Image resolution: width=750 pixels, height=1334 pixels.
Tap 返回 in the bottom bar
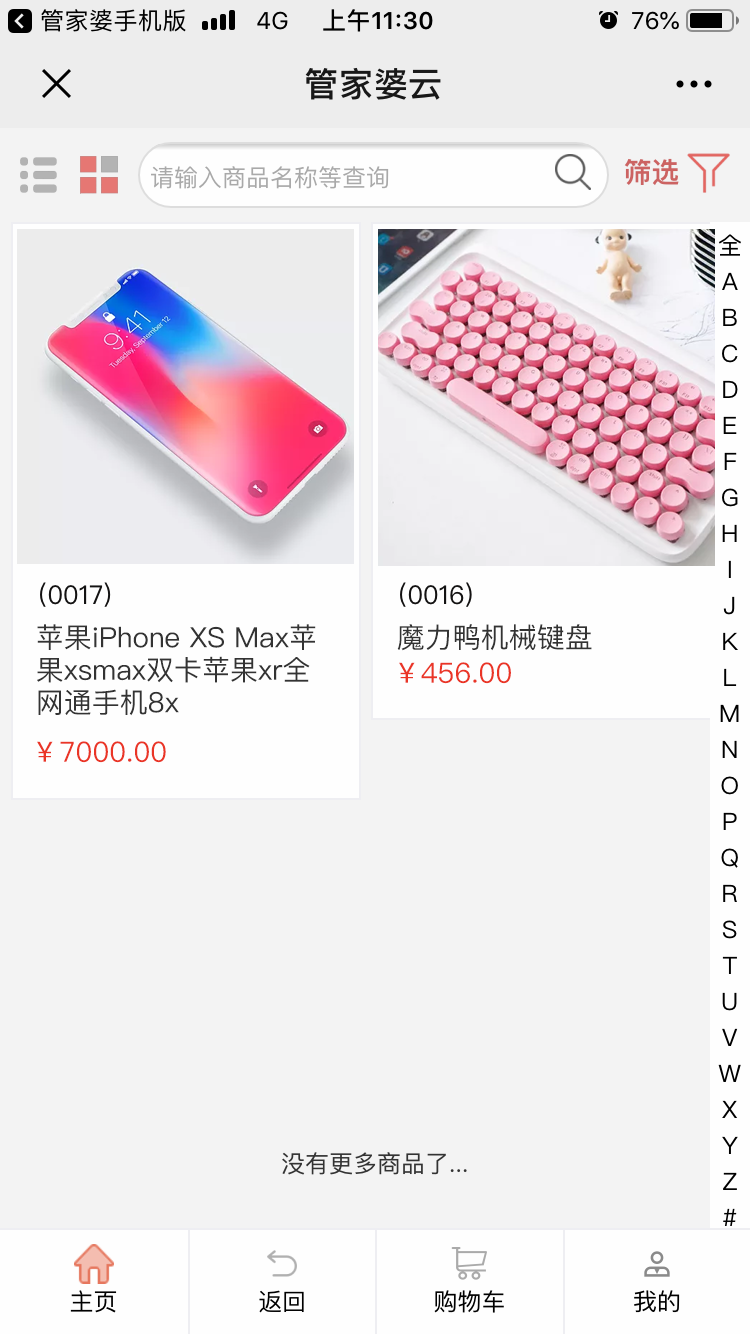(282, 1280)
